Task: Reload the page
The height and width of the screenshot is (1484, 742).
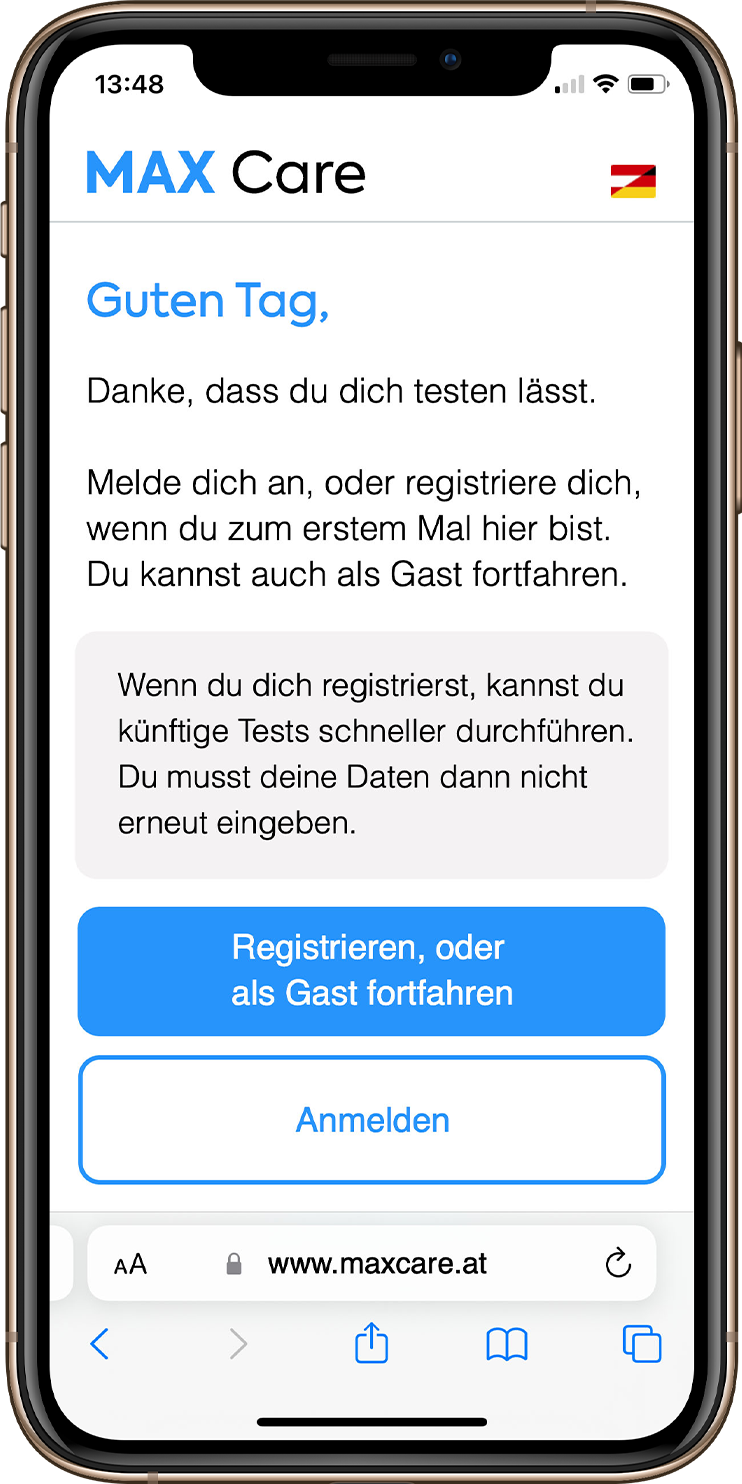Action: 618,1263
